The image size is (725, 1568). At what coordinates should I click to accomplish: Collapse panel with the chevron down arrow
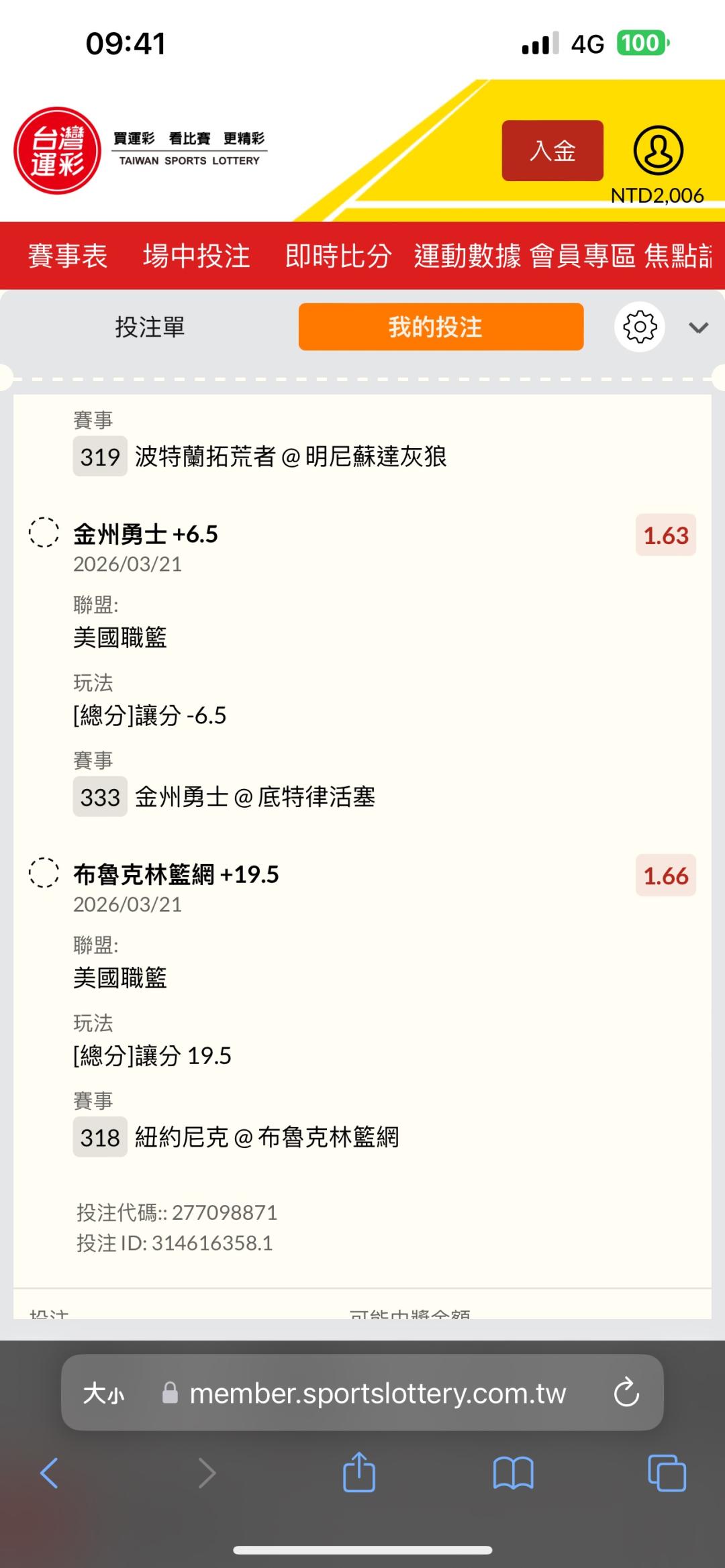(698, 327)
